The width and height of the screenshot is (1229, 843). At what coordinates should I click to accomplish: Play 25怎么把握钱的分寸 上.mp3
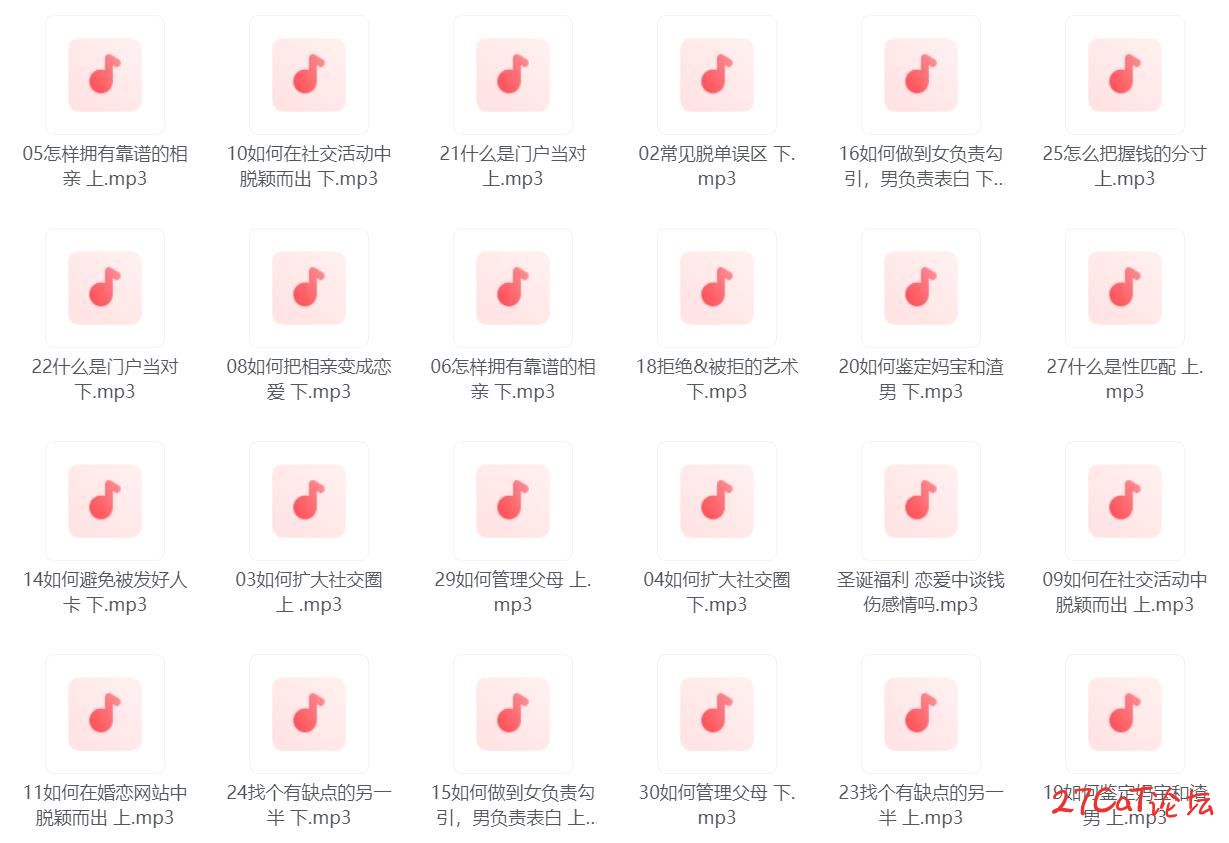[1125, 75]
